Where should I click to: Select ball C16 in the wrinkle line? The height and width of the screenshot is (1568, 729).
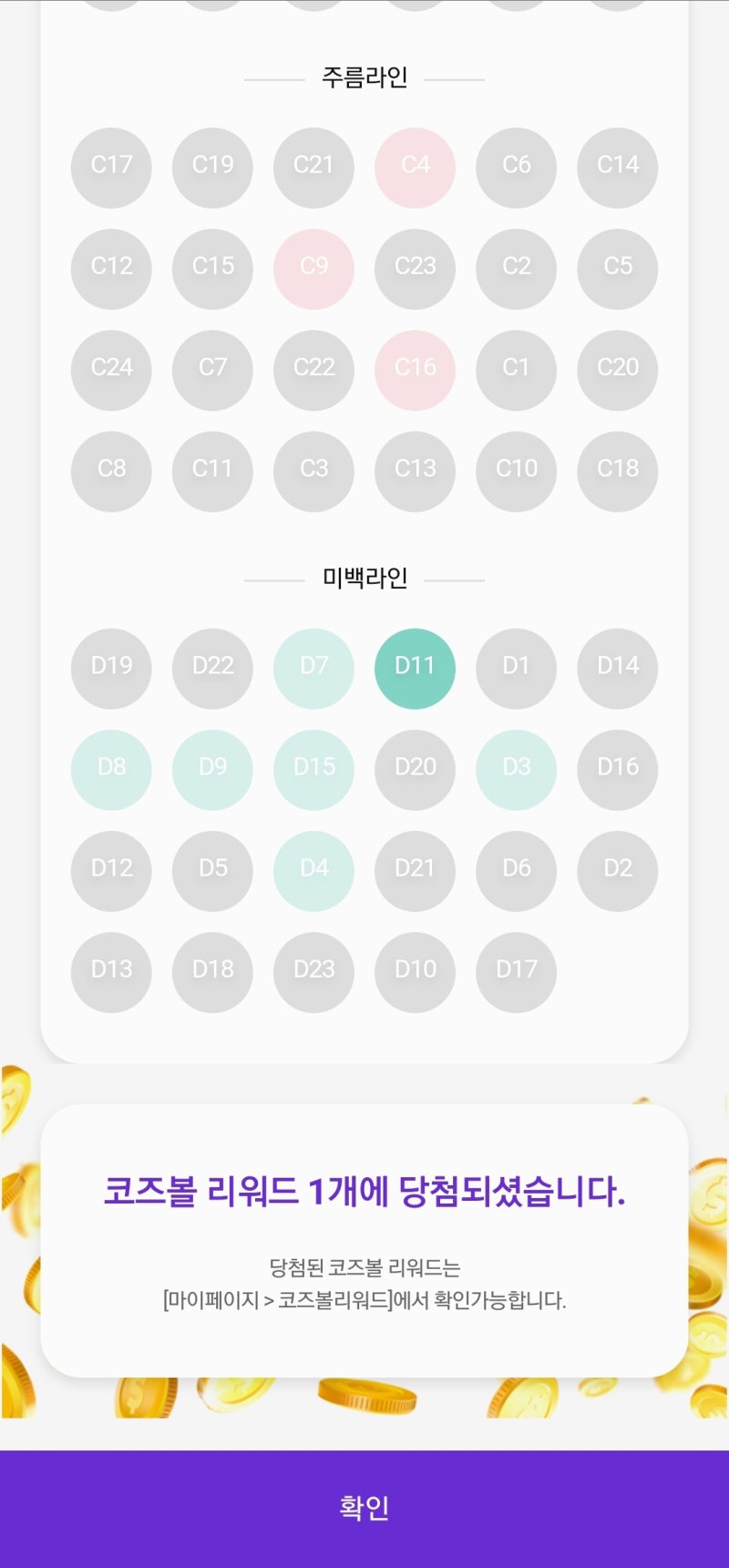coord(415,369)
